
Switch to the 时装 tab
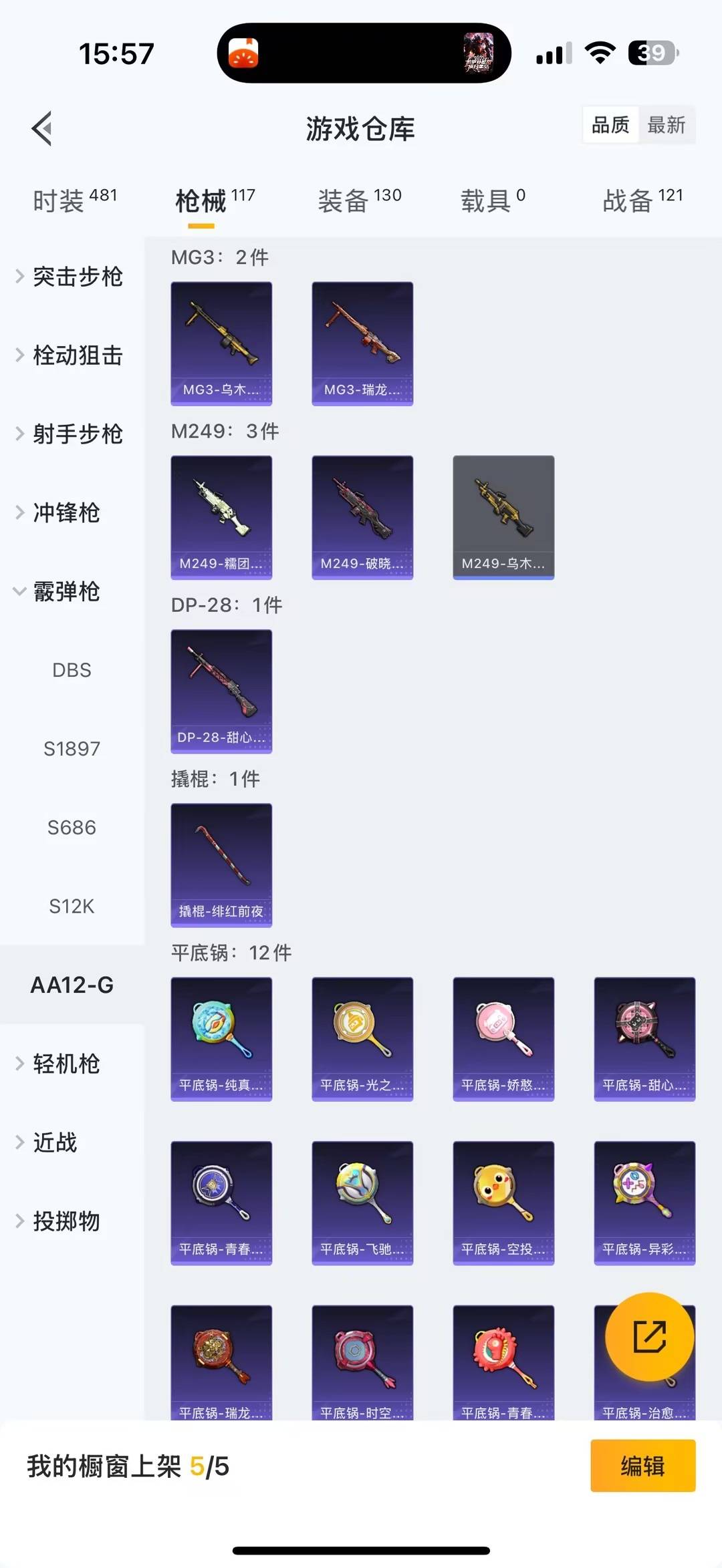[x=74, y=200]
